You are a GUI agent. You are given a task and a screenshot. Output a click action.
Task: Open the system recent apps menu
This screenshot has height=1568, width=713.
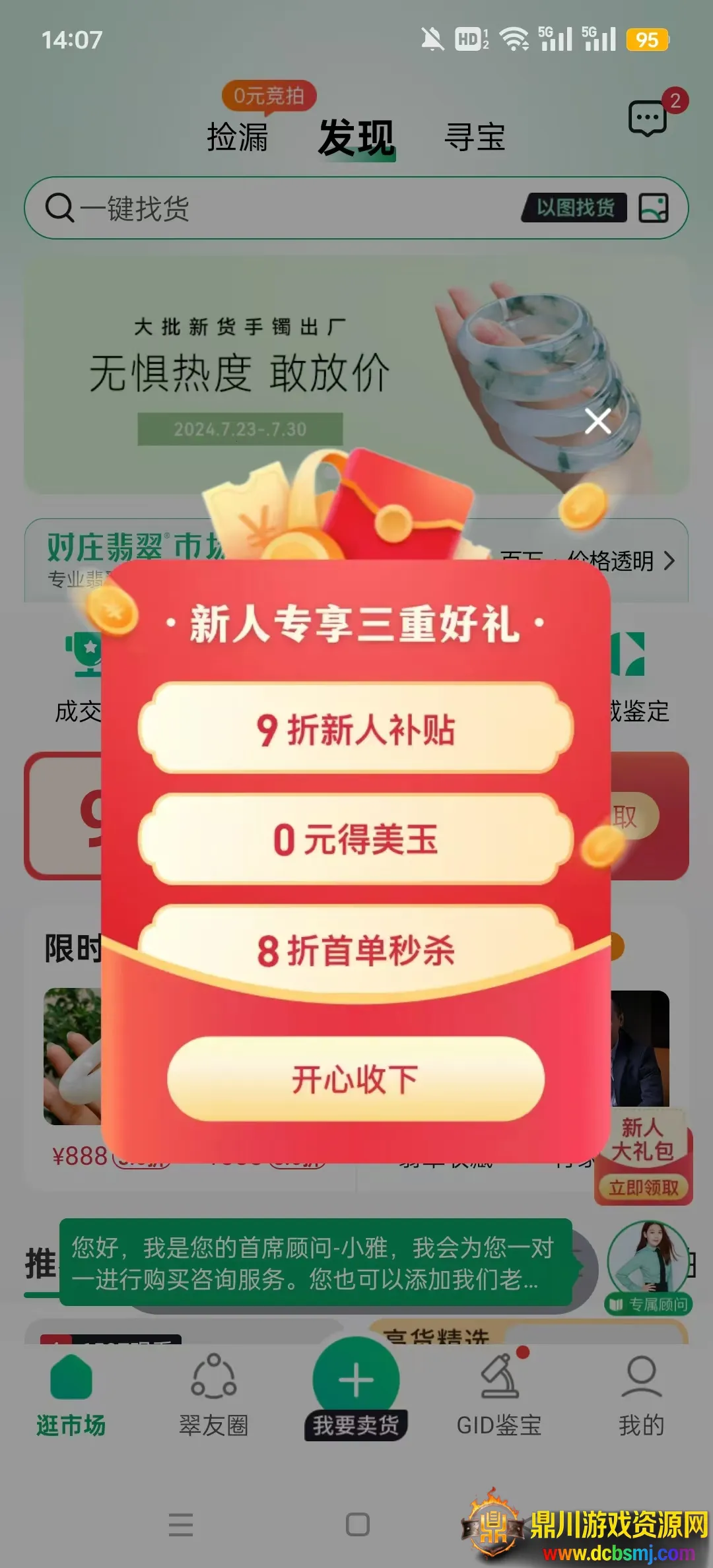[180, 1524]
